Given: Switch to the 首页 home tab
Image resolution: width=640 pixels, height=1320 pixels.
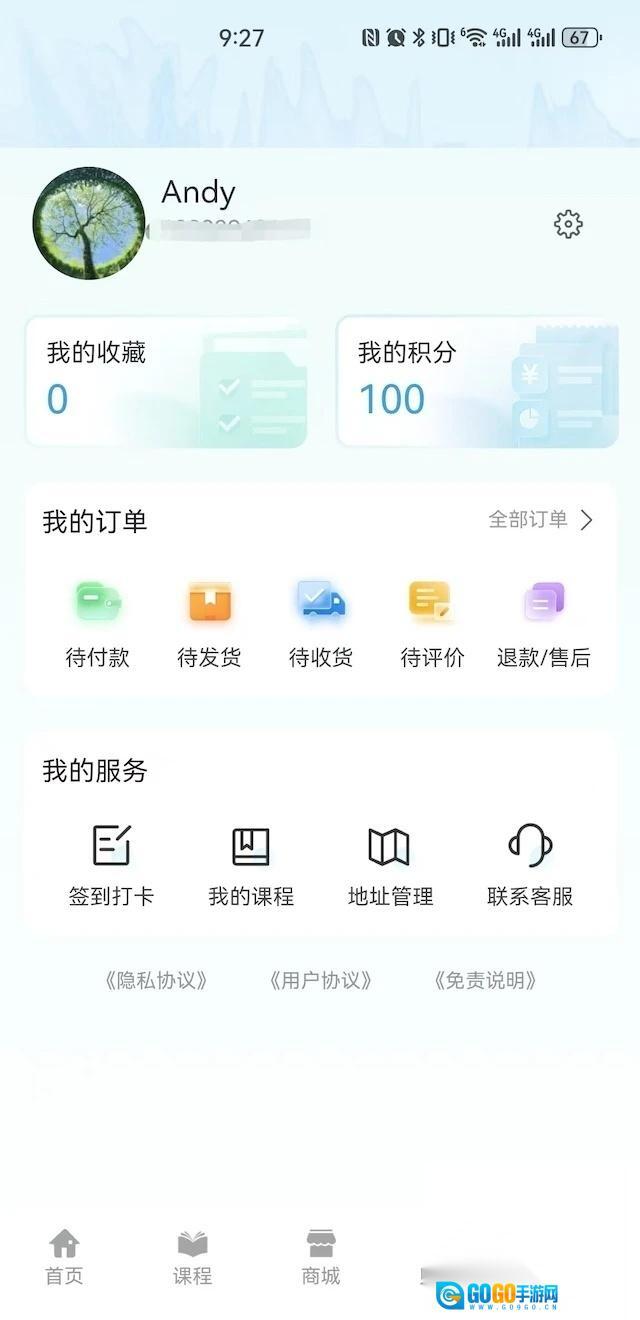Looking at the screenshot, I should tap(64, 1258).
